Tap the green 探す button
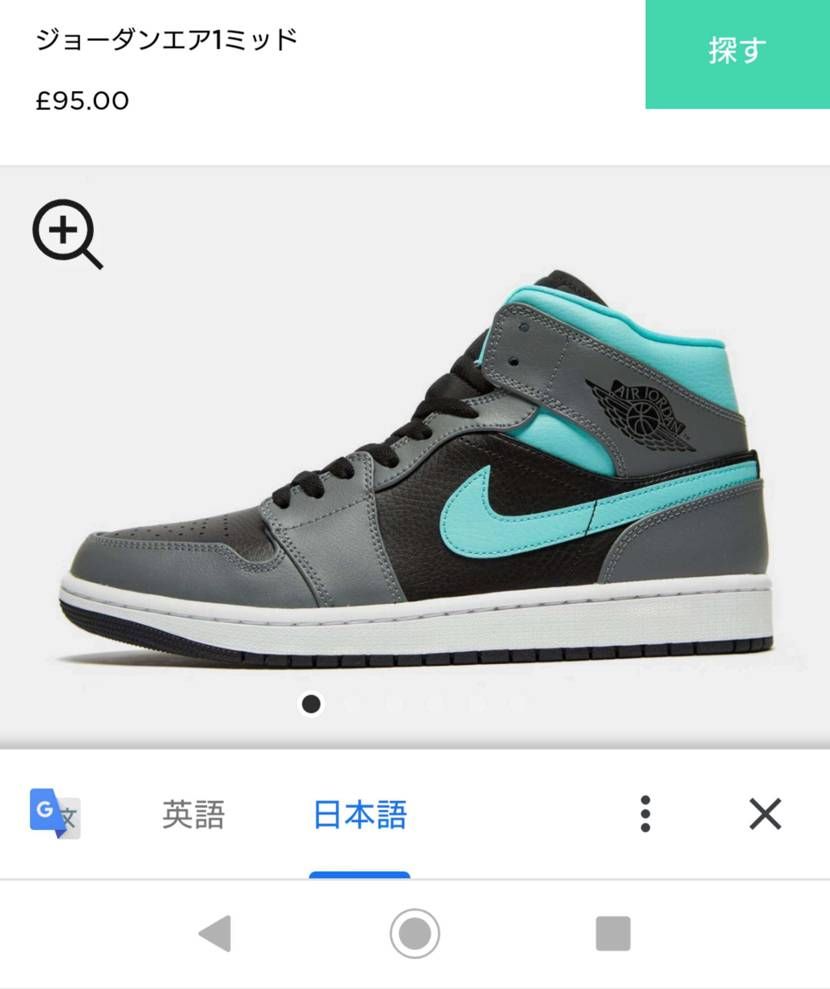The image size is (830, 989). pyautogui.click(x=737, y=53)
